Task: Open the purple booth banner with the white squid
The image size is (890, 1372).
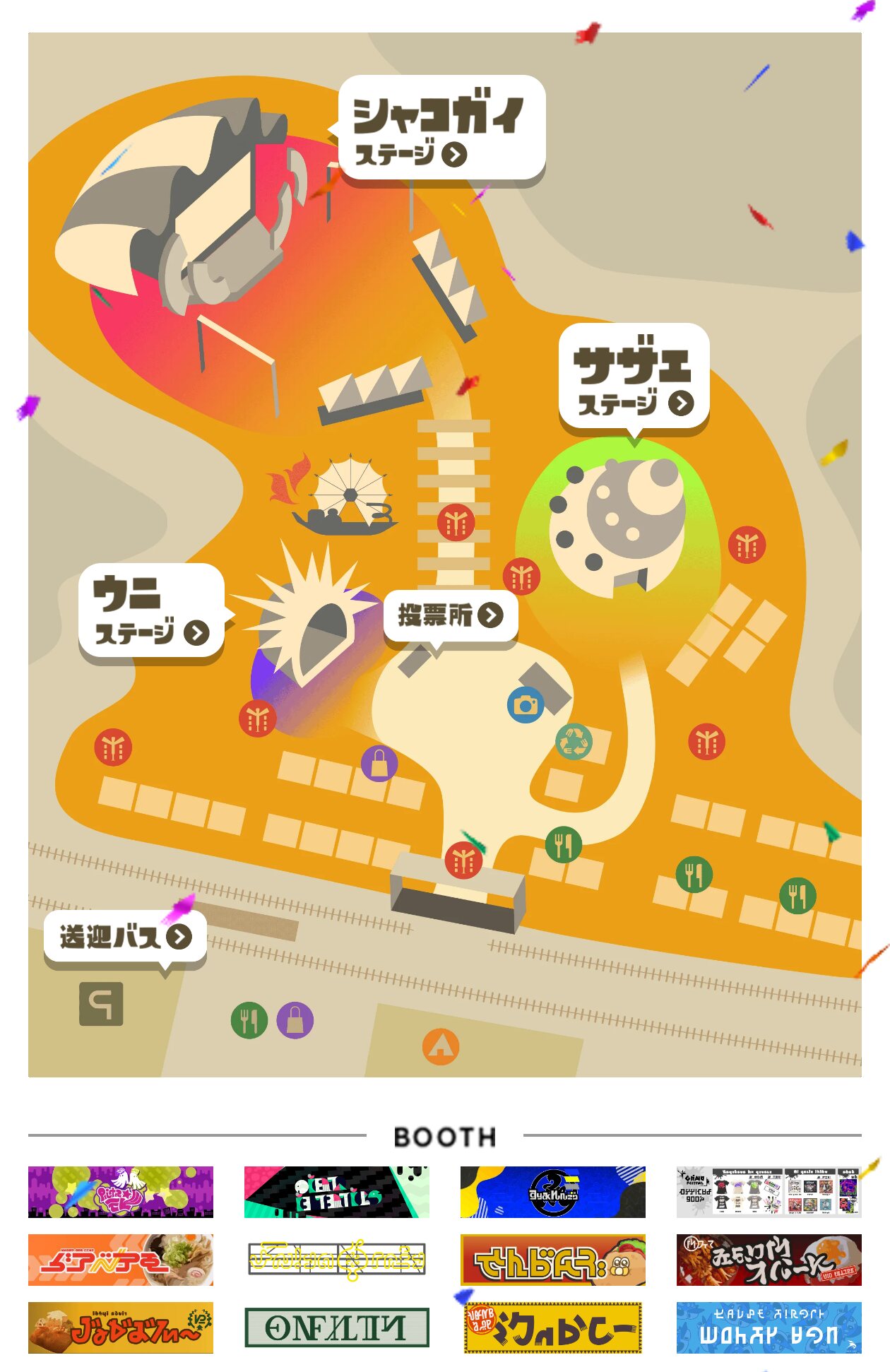Action: [x=121, y=1192]
